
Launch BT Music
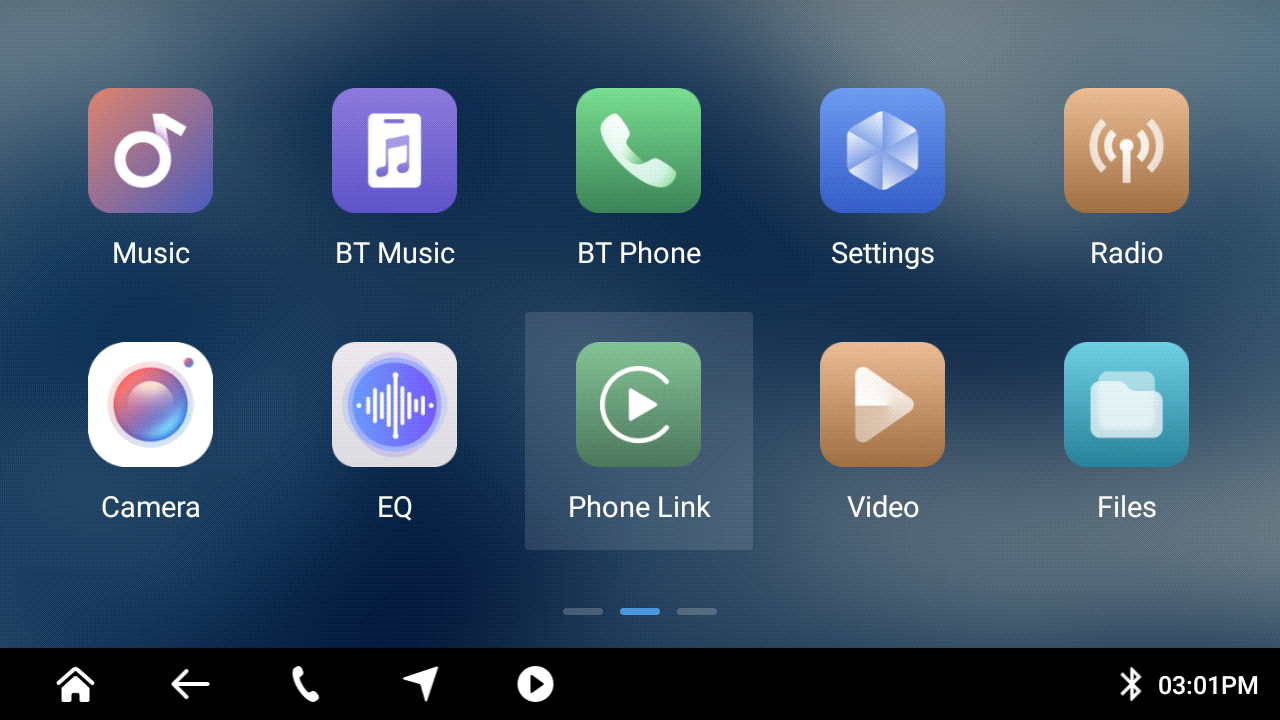394,151
